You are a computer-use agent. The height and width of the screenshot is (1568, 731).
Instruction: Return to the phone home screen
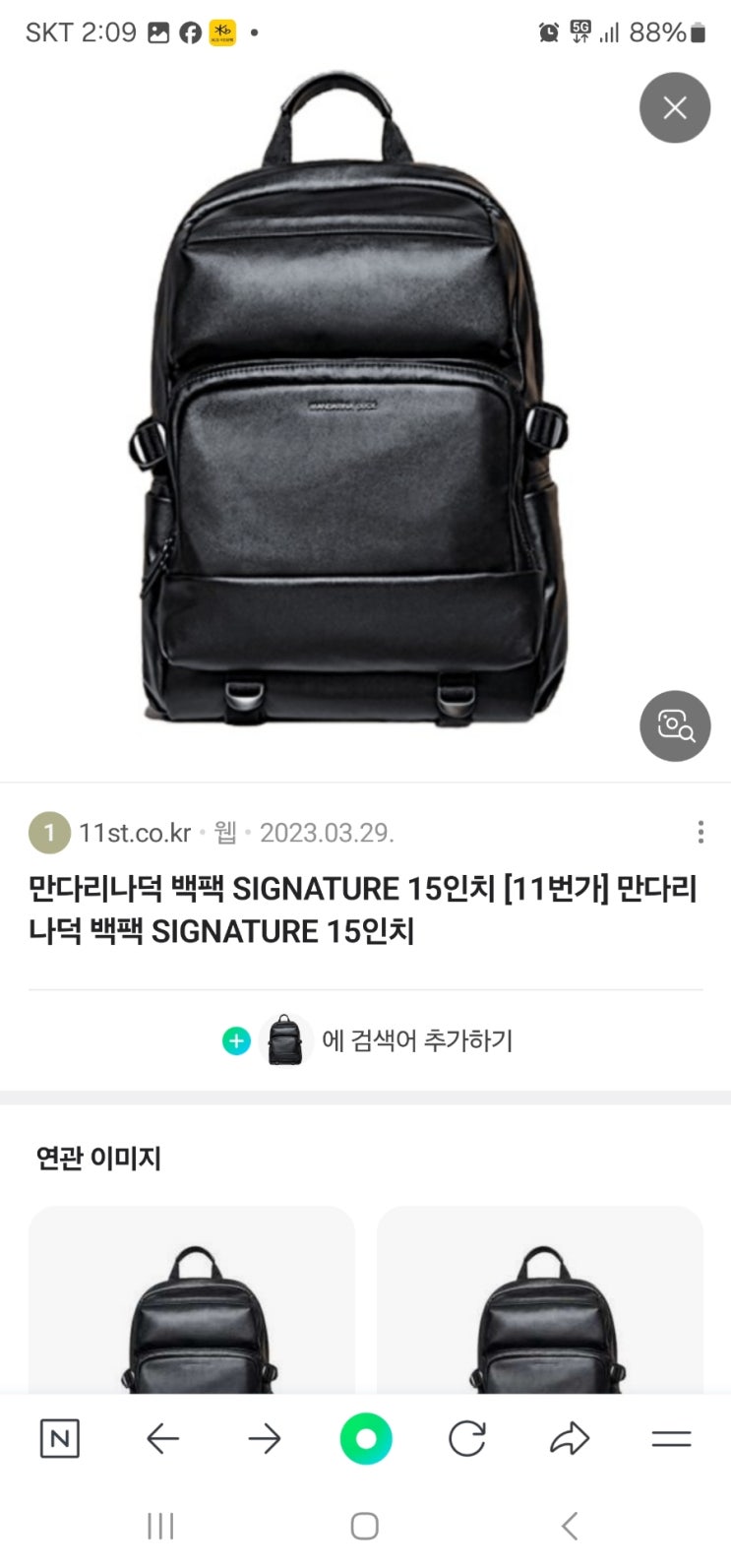pos(365,1527)
